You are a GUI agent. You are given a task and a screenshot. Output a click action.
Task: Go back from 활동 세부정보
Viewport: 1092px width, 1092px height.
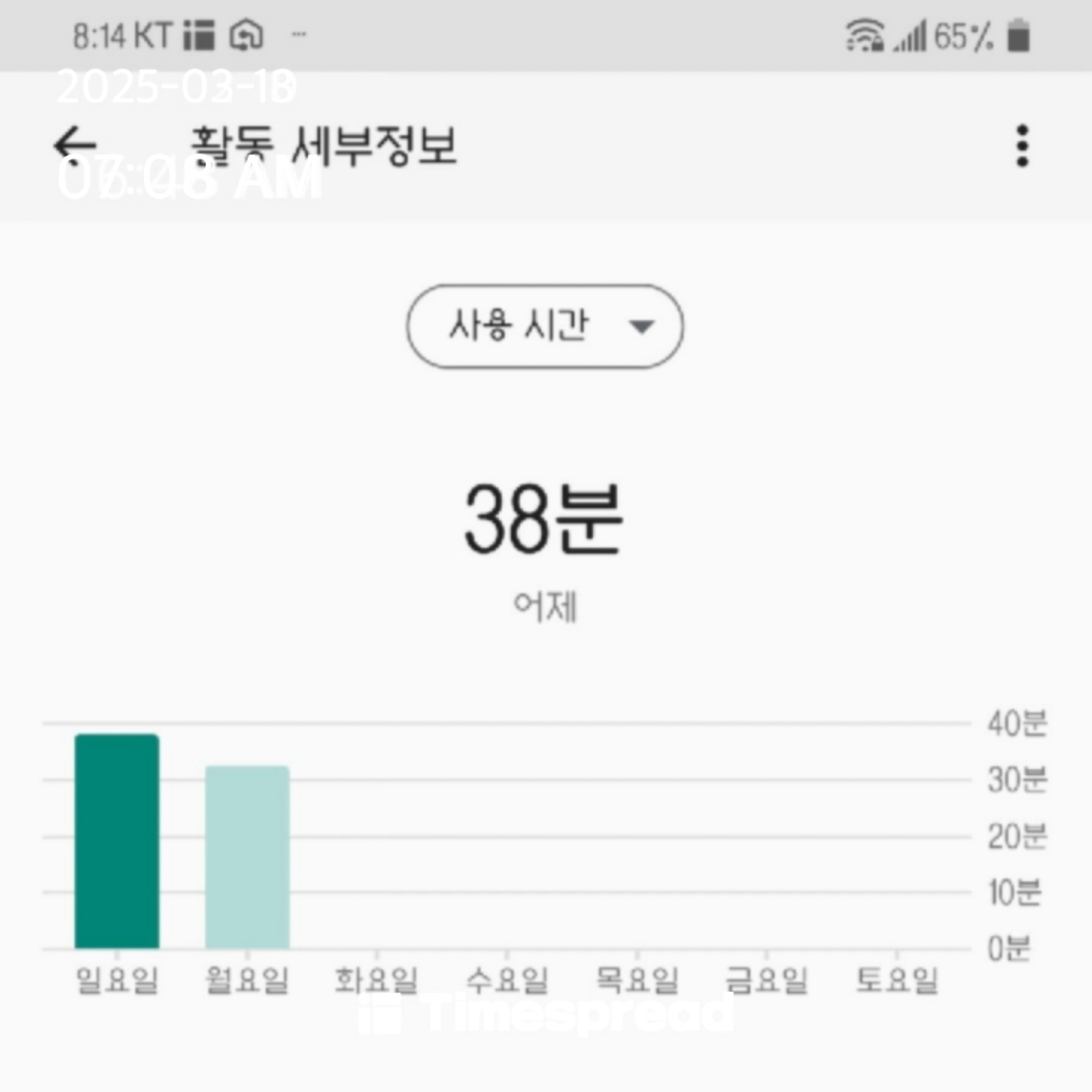click(x=75, y=145)
